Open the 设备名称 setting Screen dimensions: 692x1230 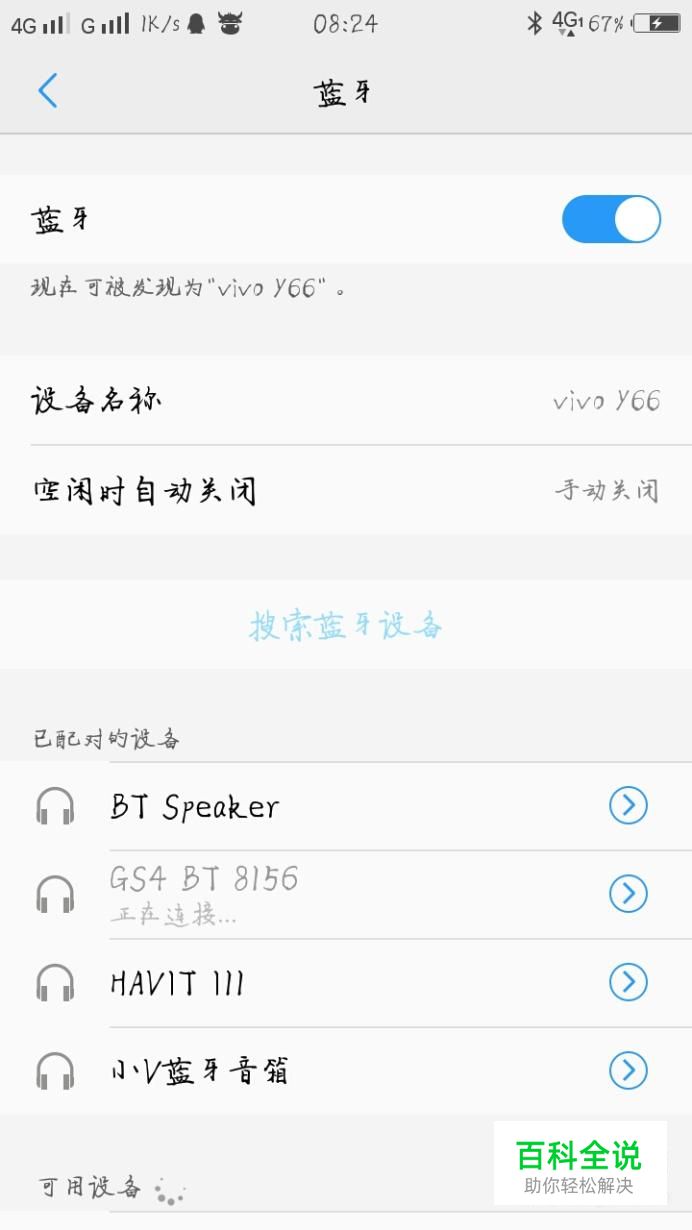(x=346, y=401)
